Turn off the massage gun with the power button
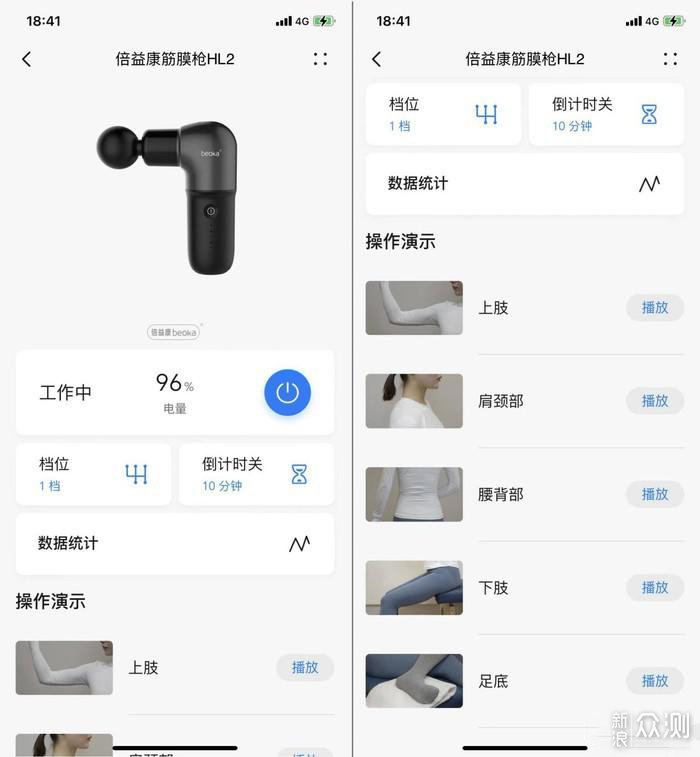This screenshot has width=700, height=757. pyautogui.click(x=287, y=393)
